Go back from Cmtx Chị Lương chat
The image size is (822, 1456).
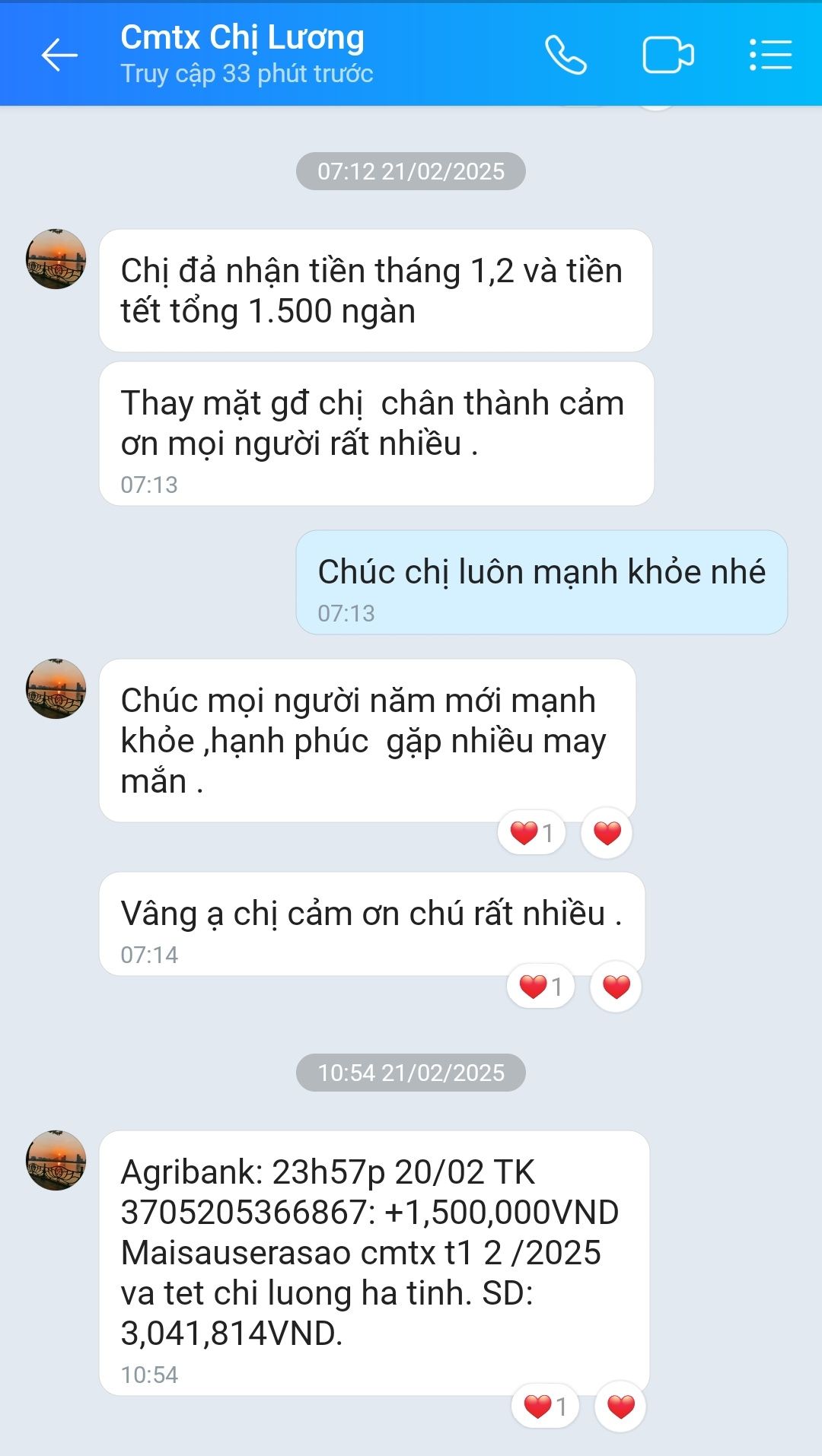click(x=59, y=55)
